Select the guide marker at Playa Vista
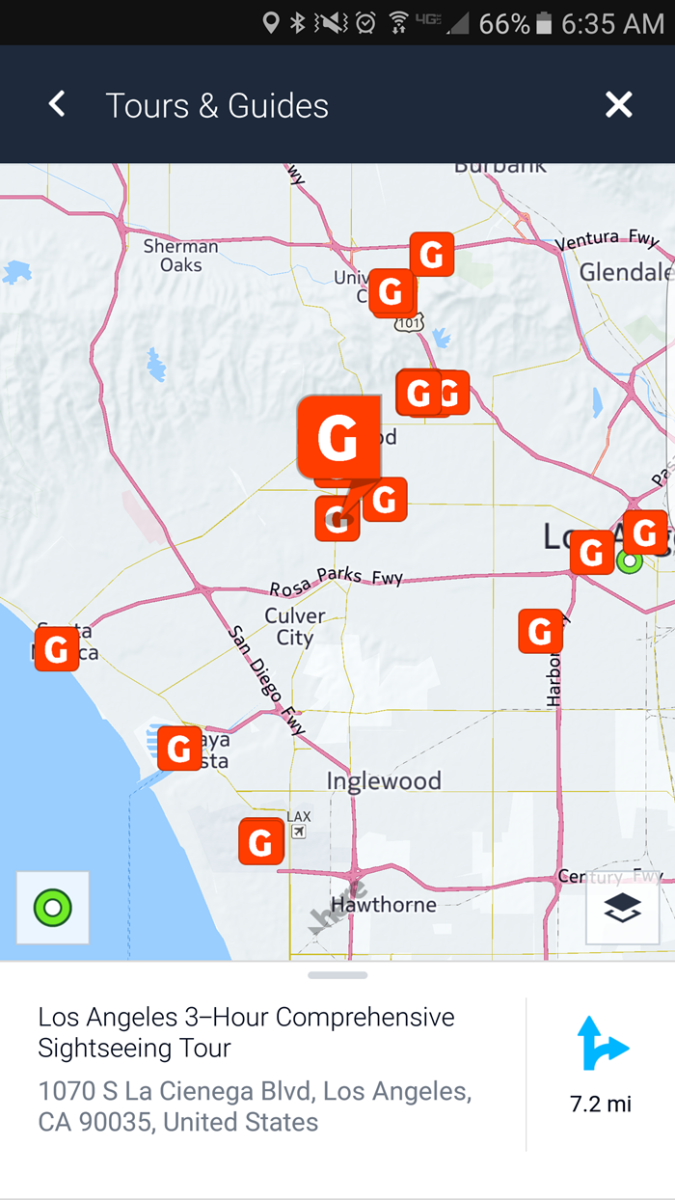 [x=179, y=748]
